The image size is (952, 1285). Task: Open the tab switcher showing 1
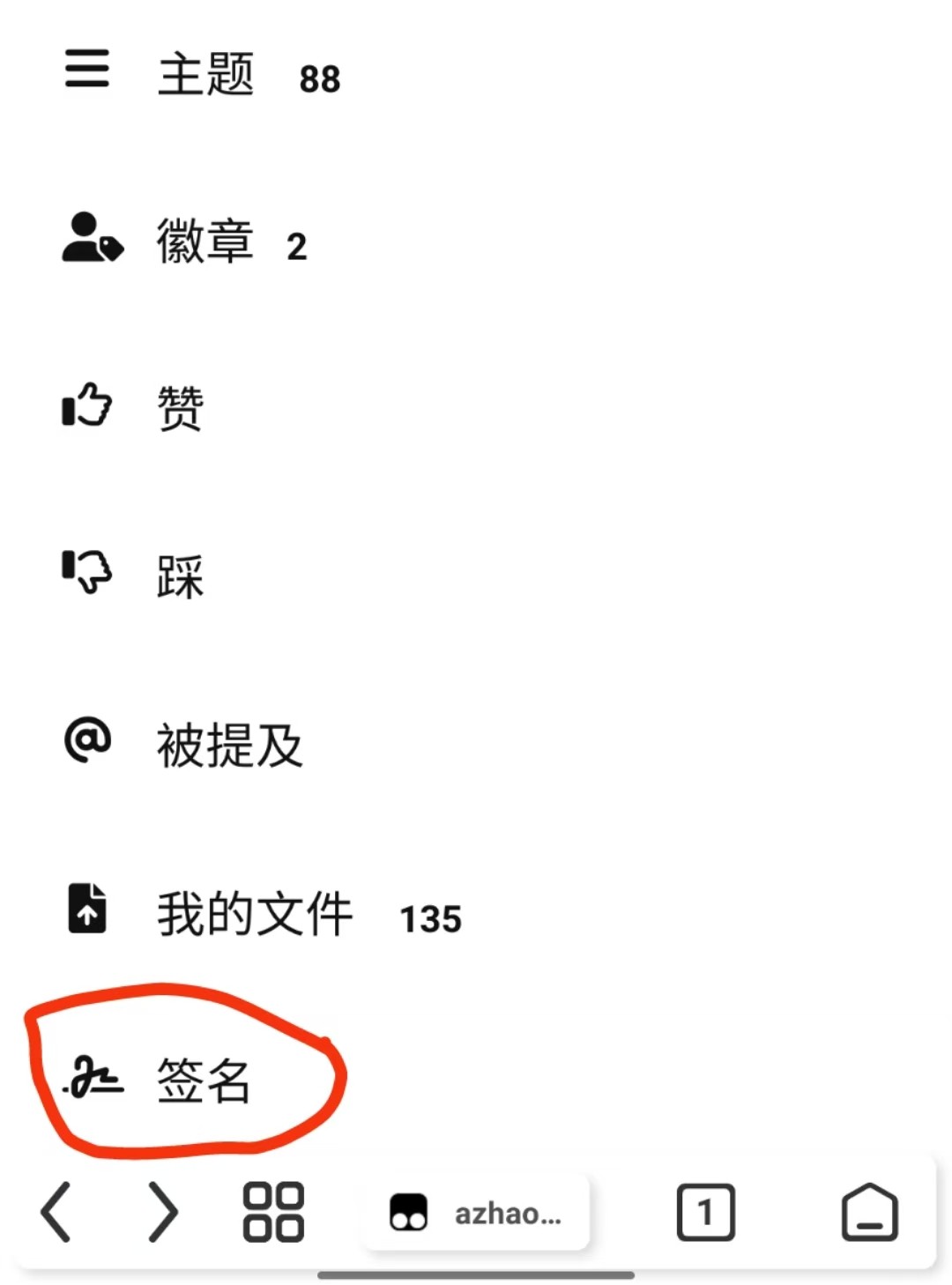[x=705, y=1213]
